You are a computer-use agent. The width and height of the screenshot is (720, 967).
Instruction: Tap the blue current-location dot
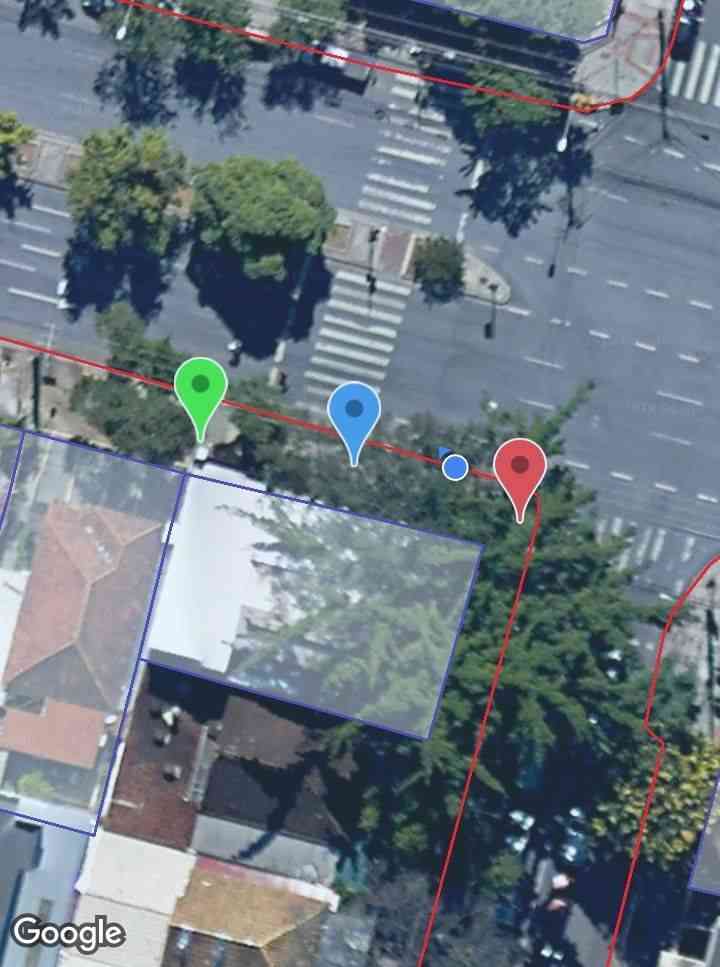click(x=455, y=467)
